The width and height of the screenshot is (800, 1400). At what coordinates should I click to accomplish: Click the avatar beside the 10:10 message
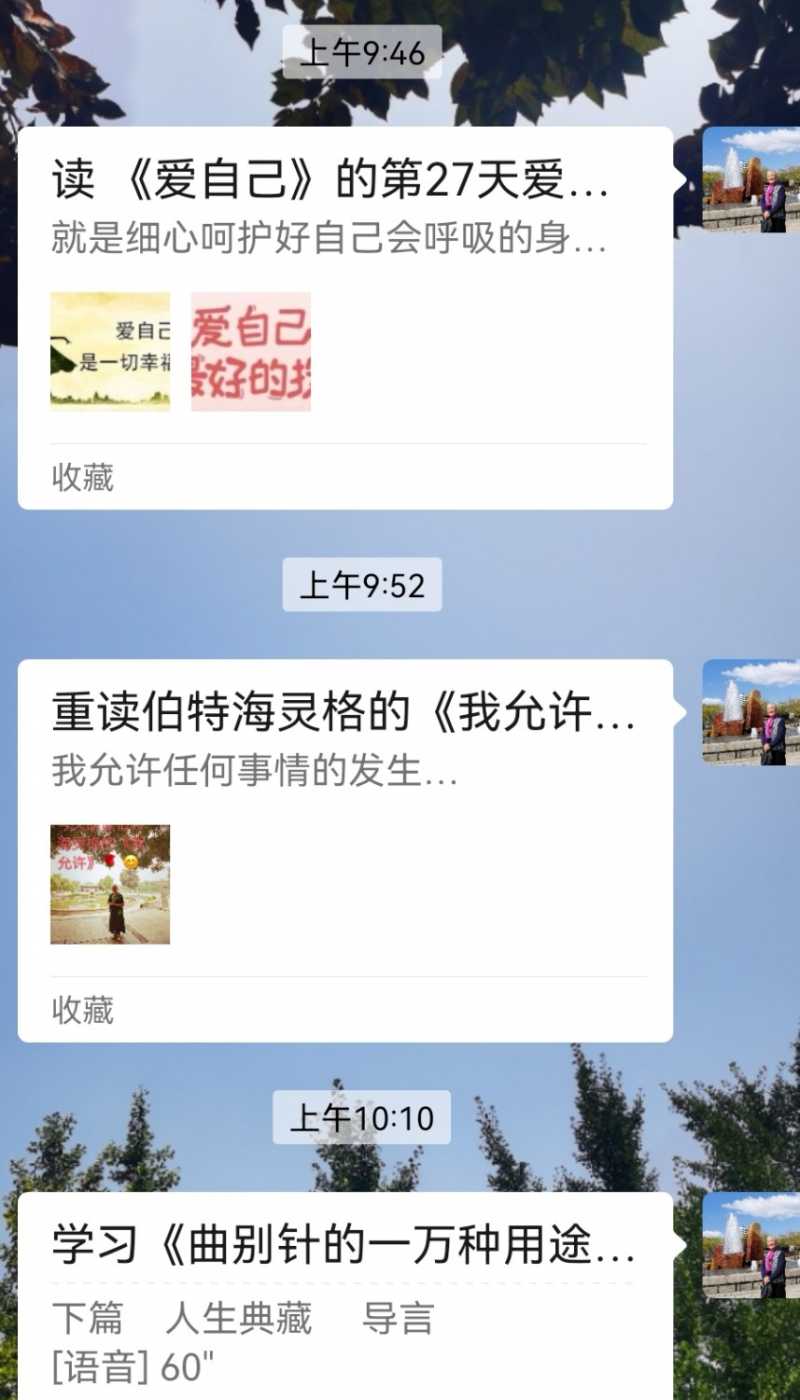748,1245
